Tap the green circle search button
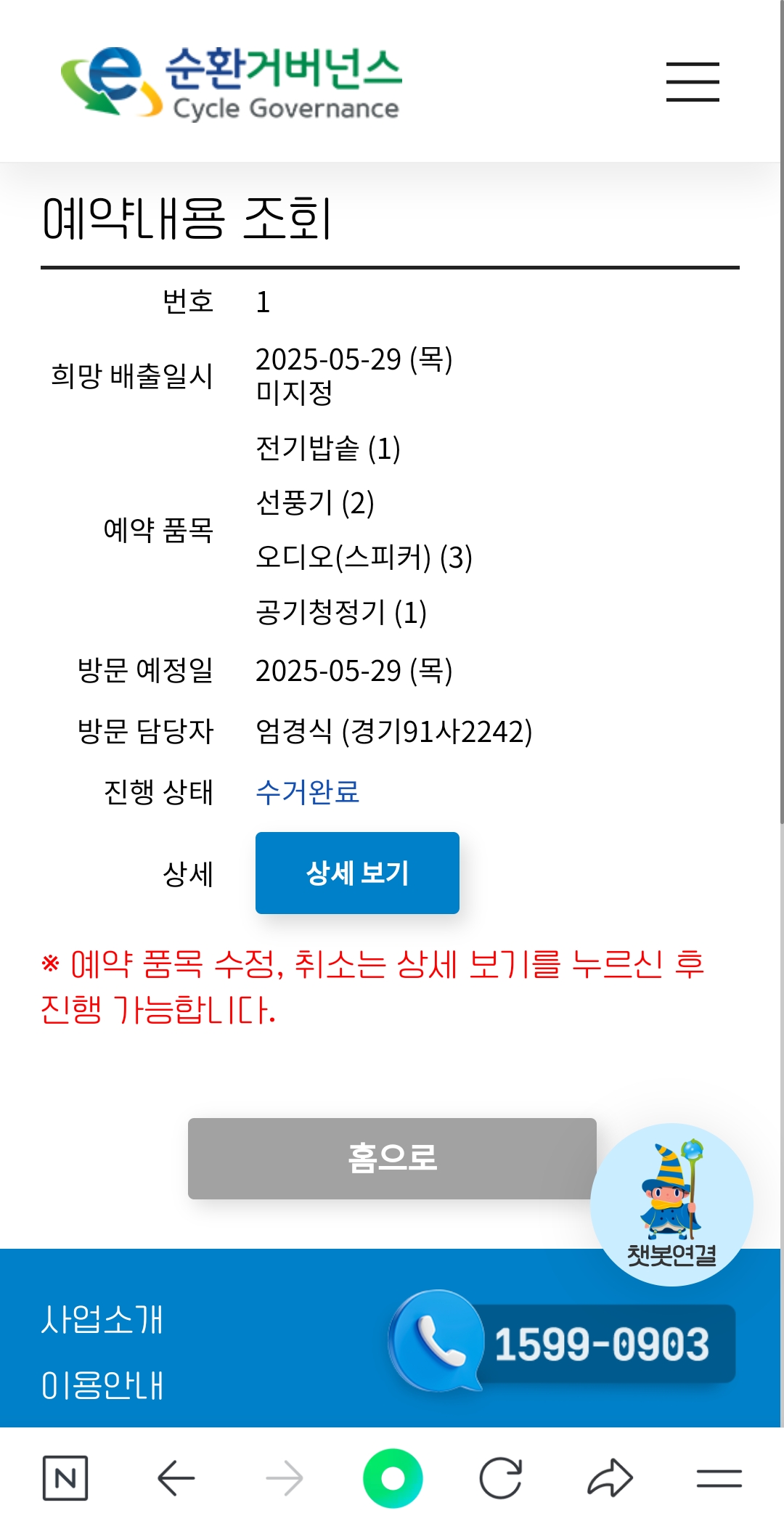This screenshot has height=1529, width=784. click(393, 1477)
